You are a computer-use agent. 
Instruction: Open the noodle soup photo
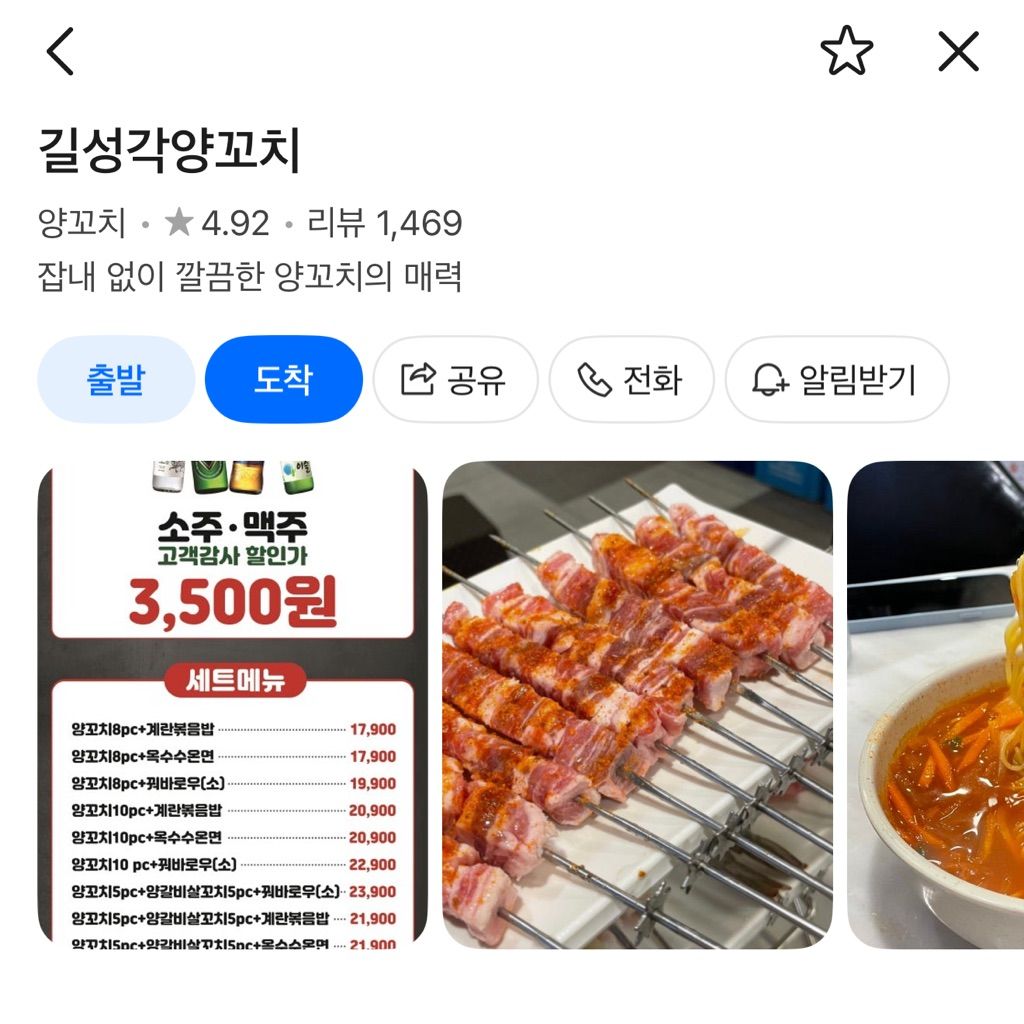tap(936, 704)
